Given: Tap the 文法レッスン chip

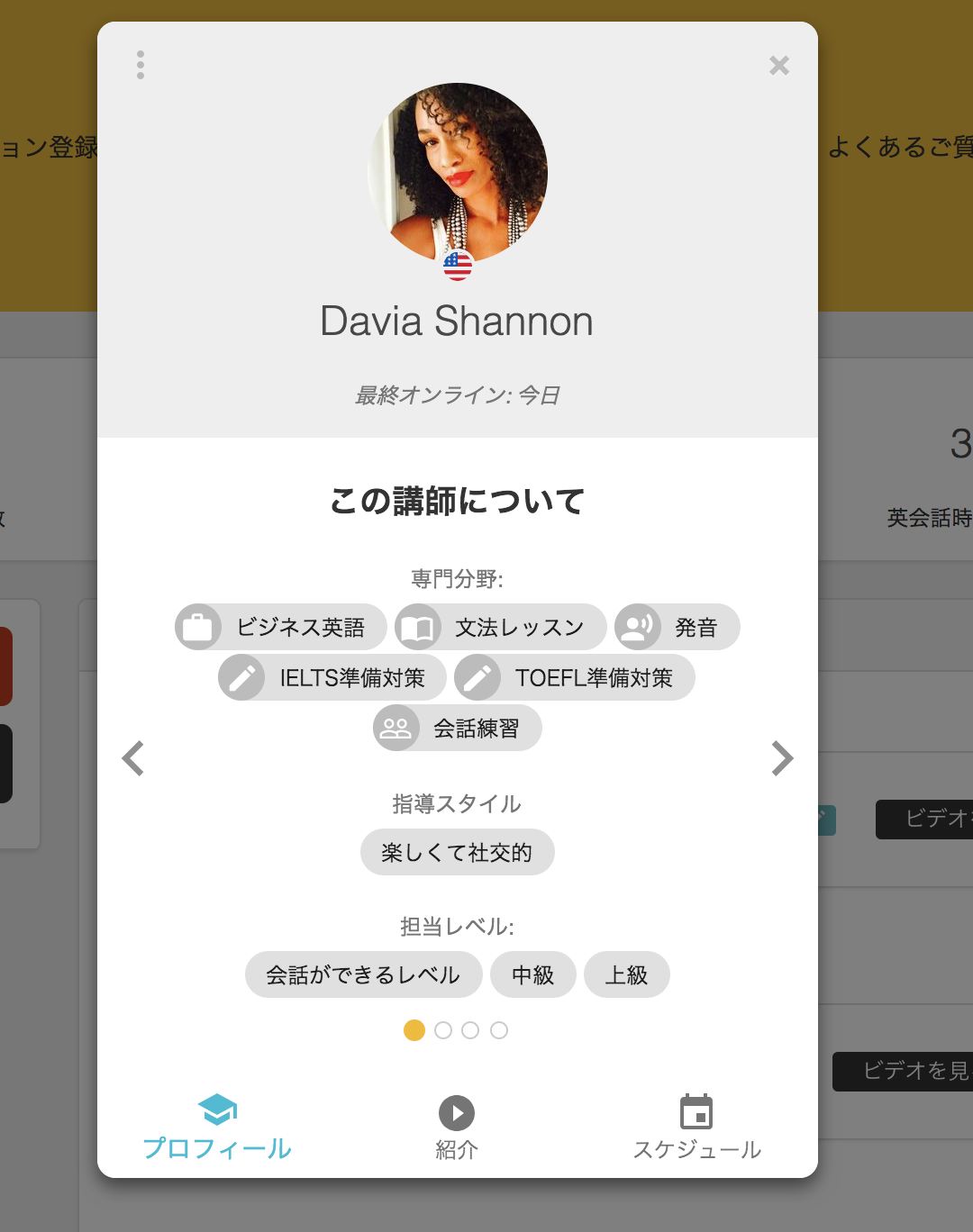Looking at the screenshot, I should click(x=501, y=627).
